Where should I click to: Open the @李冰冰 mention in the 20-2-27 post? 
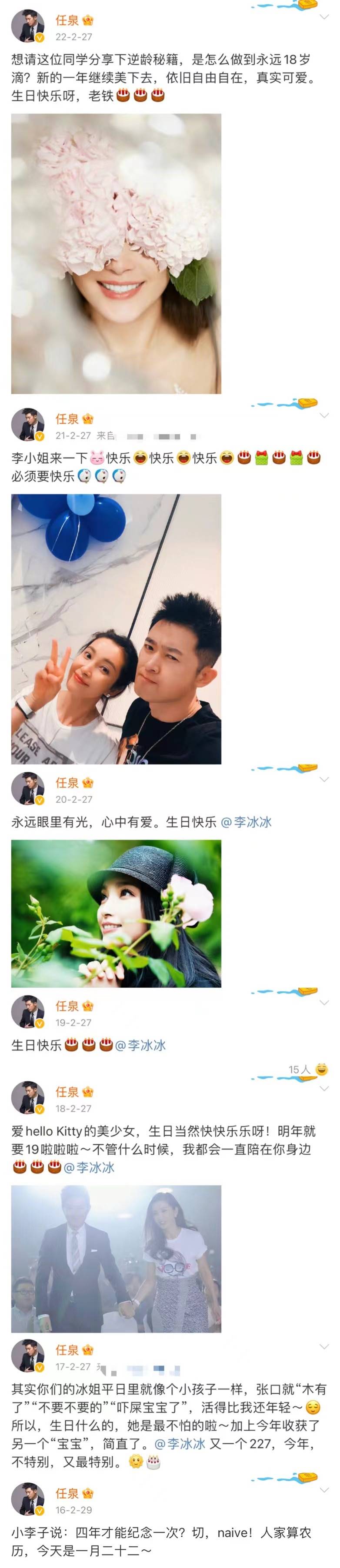click(x=246, y=822)
